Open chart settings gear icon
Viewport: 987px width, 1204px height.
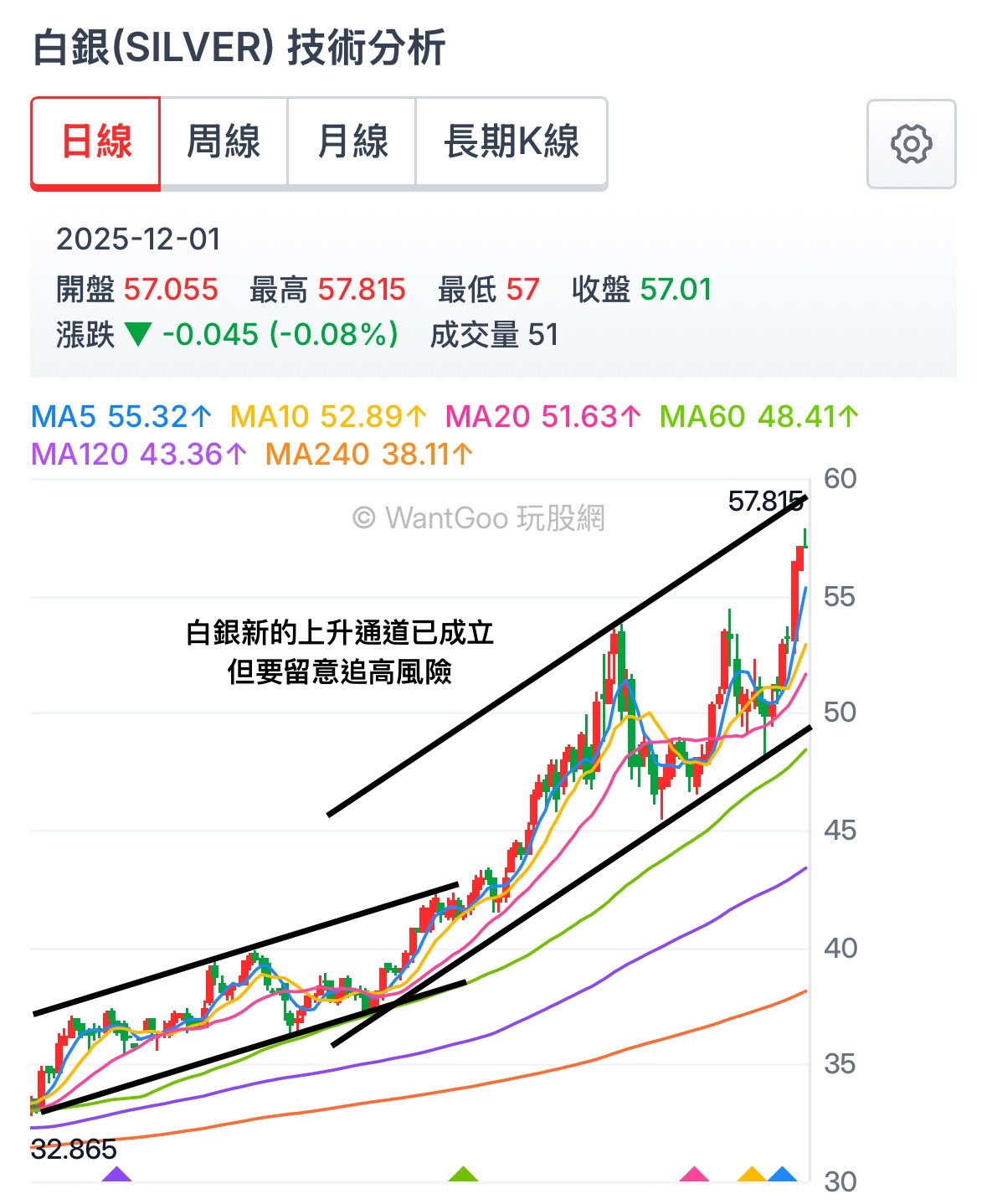[x=911, y=144]
